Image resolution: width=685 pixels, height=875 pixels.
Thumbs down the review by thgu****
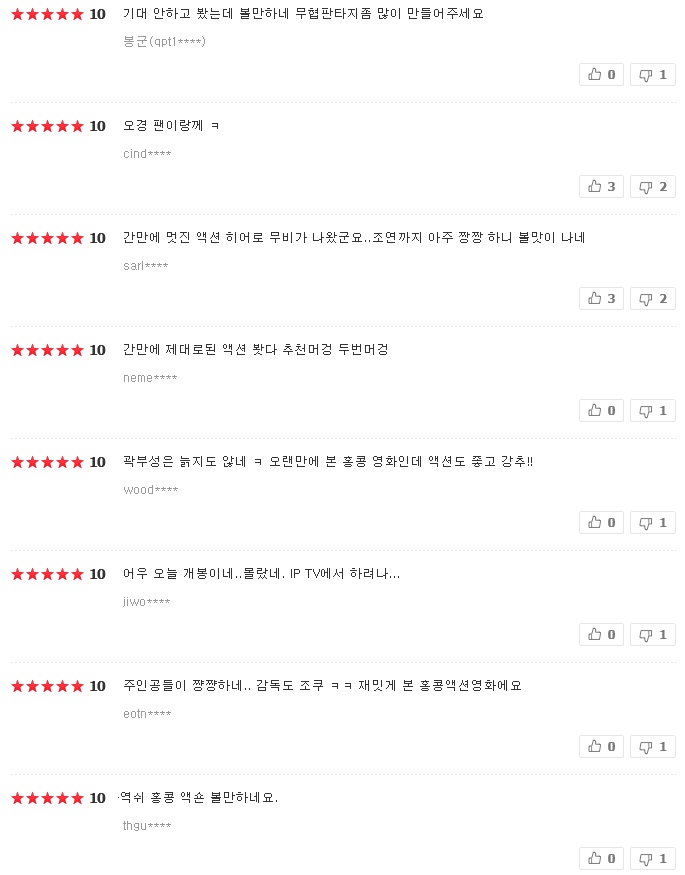coord(652,858)
